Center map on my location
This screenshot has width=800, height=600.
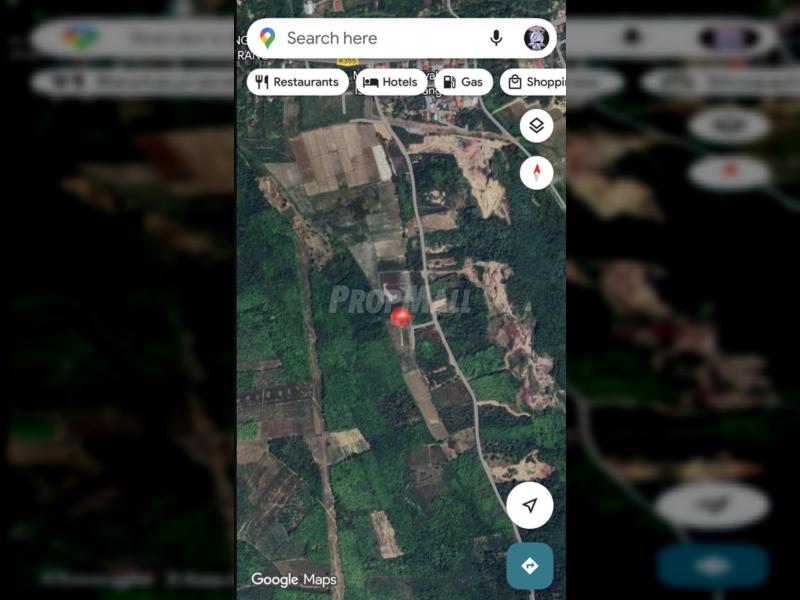pyautogui.click(x=530, y=505)
